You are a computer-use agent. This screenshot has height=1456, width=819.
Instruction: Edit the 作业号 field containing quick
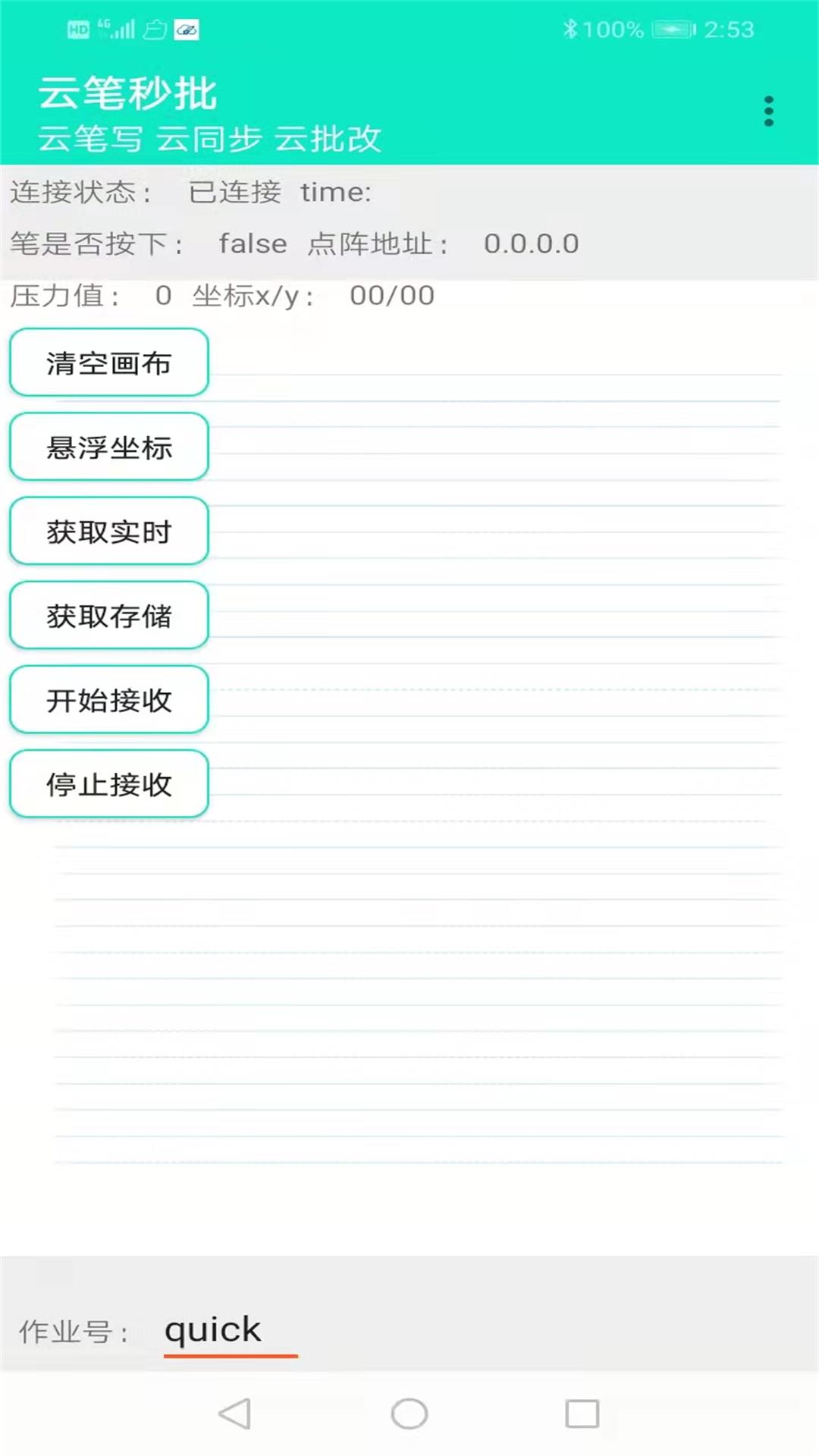(230, 1330)
